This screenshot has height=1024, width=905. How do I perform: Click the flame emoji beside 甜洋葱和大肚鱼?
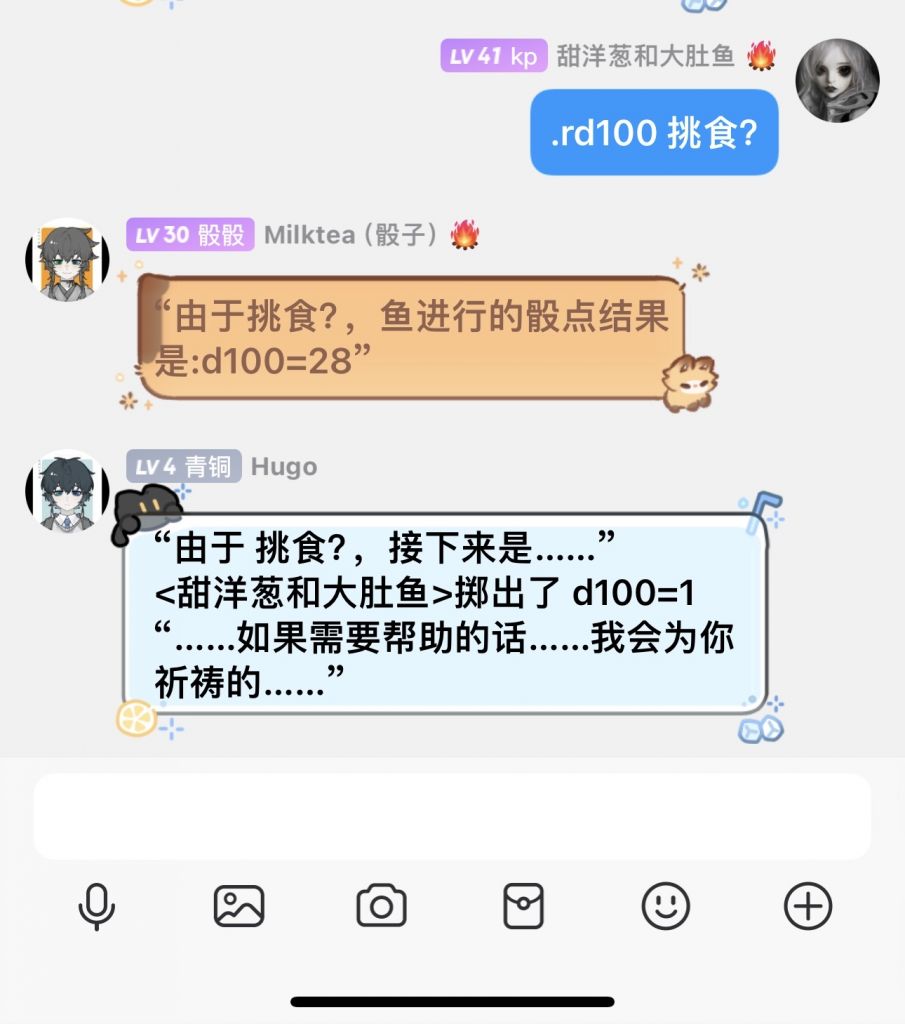(x=761, y=58)
